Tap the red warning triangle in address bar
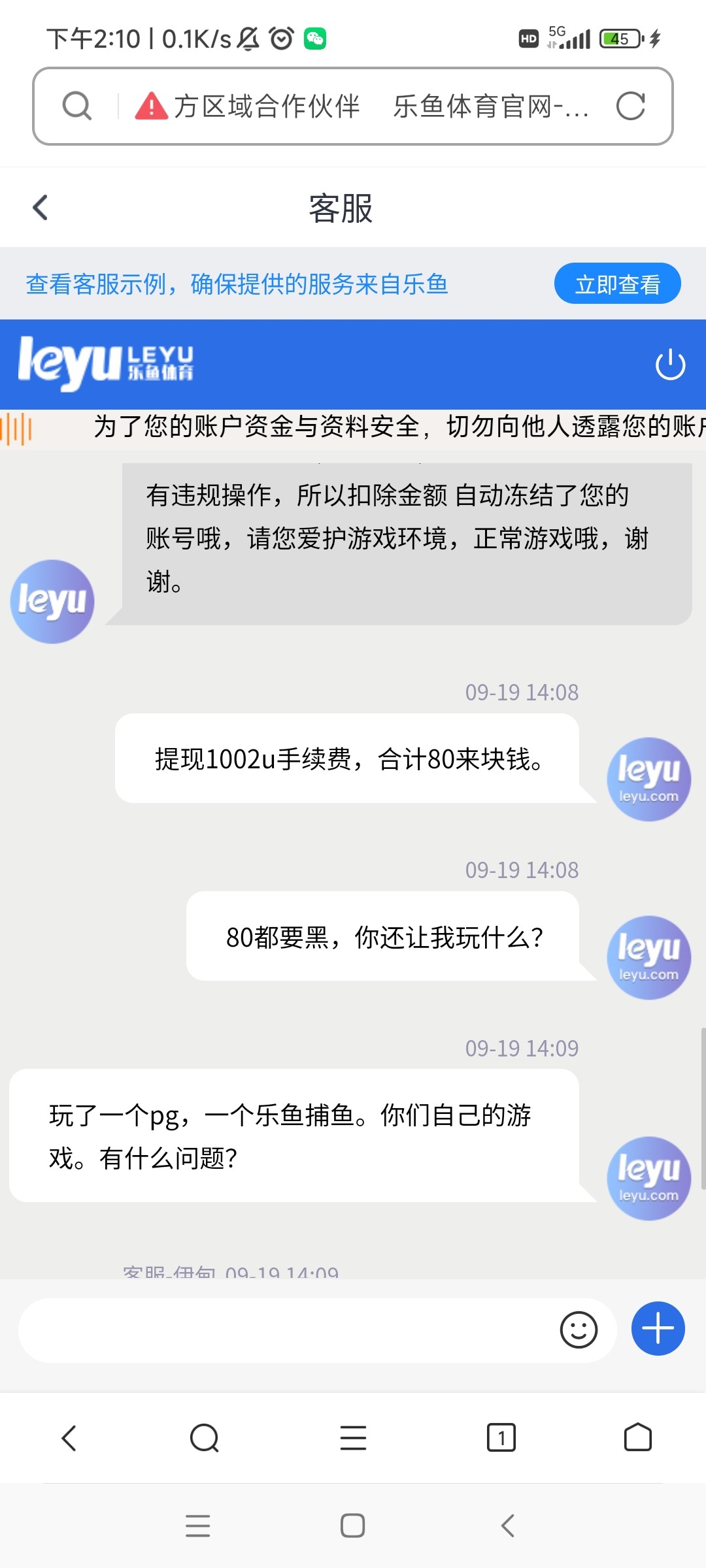The height and width of the screenshot is (1568, 706). (151, 105)
